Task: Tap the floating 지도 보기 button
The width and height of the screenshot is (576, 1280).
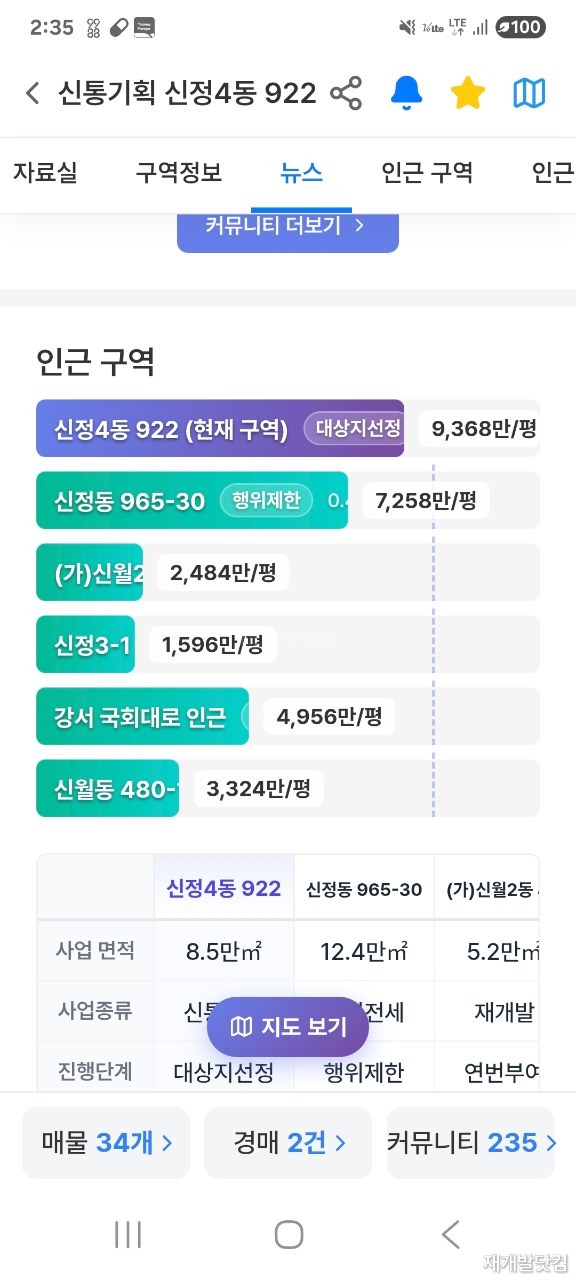Action: coord(288,1026)
